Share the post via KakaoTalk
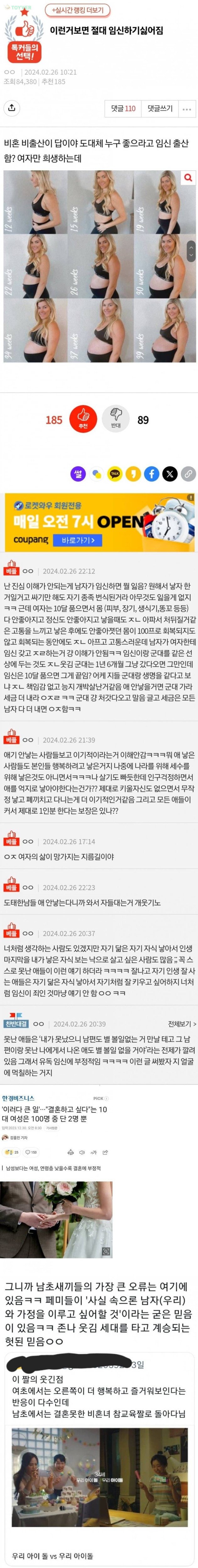The width and height of the screenshot is (198, 1568). pos(115,473)
